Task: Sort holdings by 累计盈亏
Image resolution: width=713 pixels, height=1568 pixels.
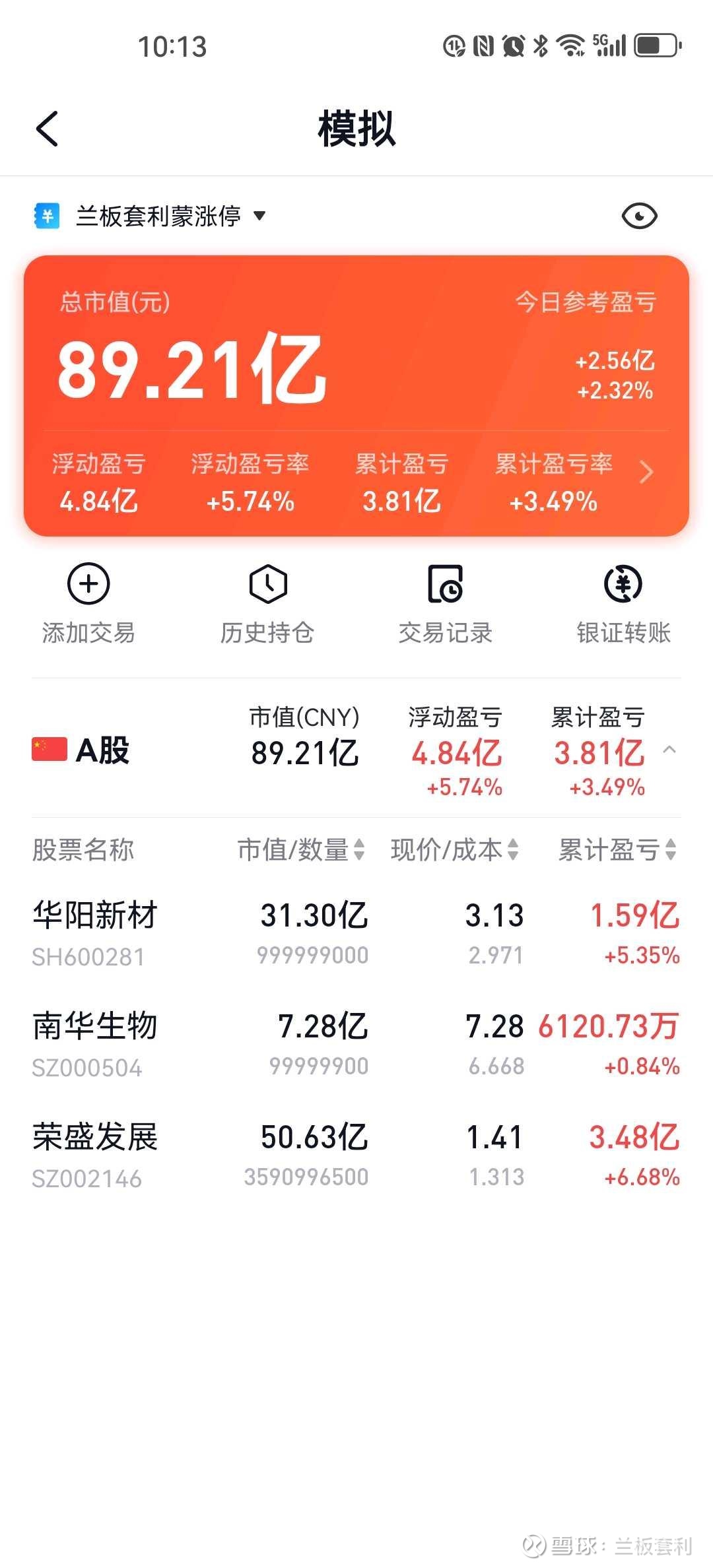Action: [x=618, y=850]
